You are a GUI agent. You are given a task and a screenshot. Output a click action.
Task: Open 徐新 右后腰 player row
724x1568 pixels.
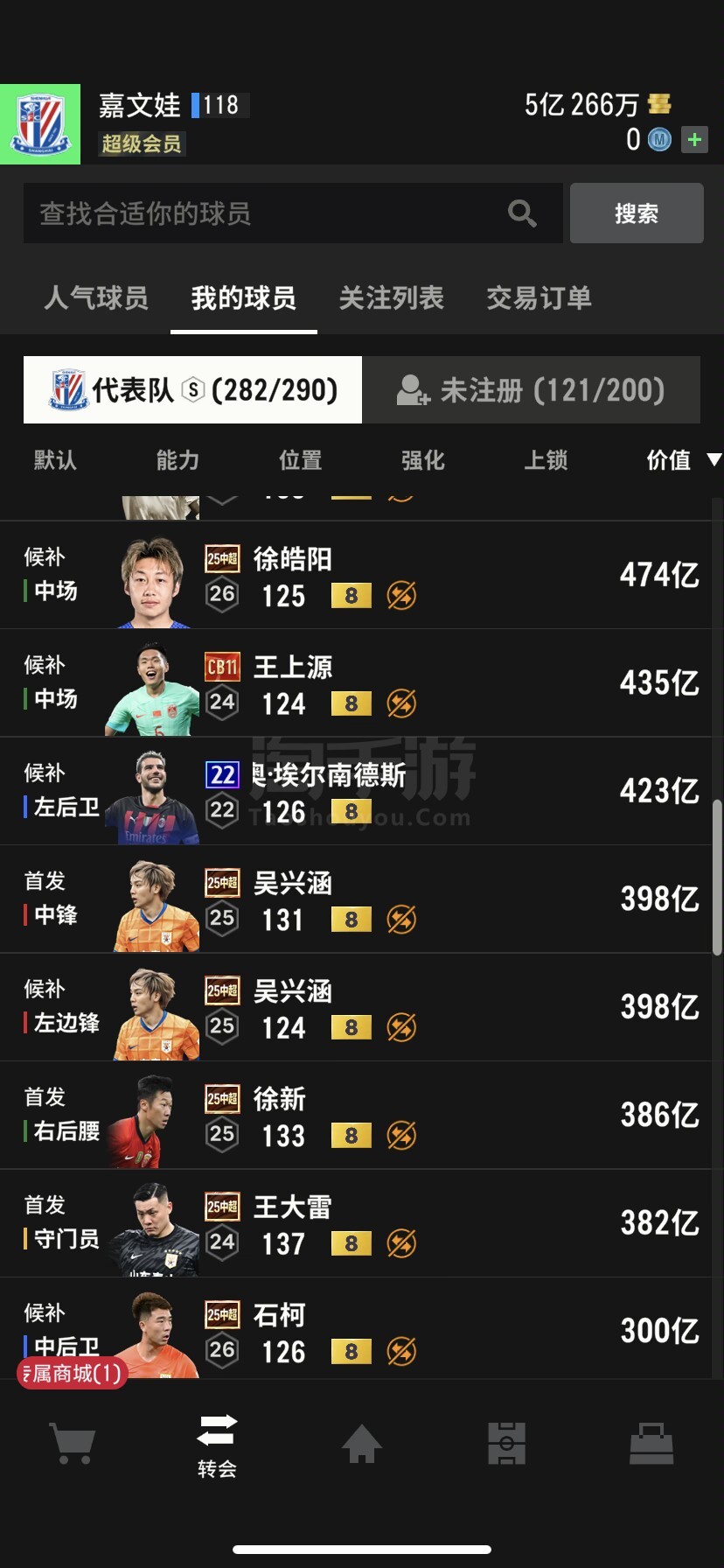tap(362, 1115)
